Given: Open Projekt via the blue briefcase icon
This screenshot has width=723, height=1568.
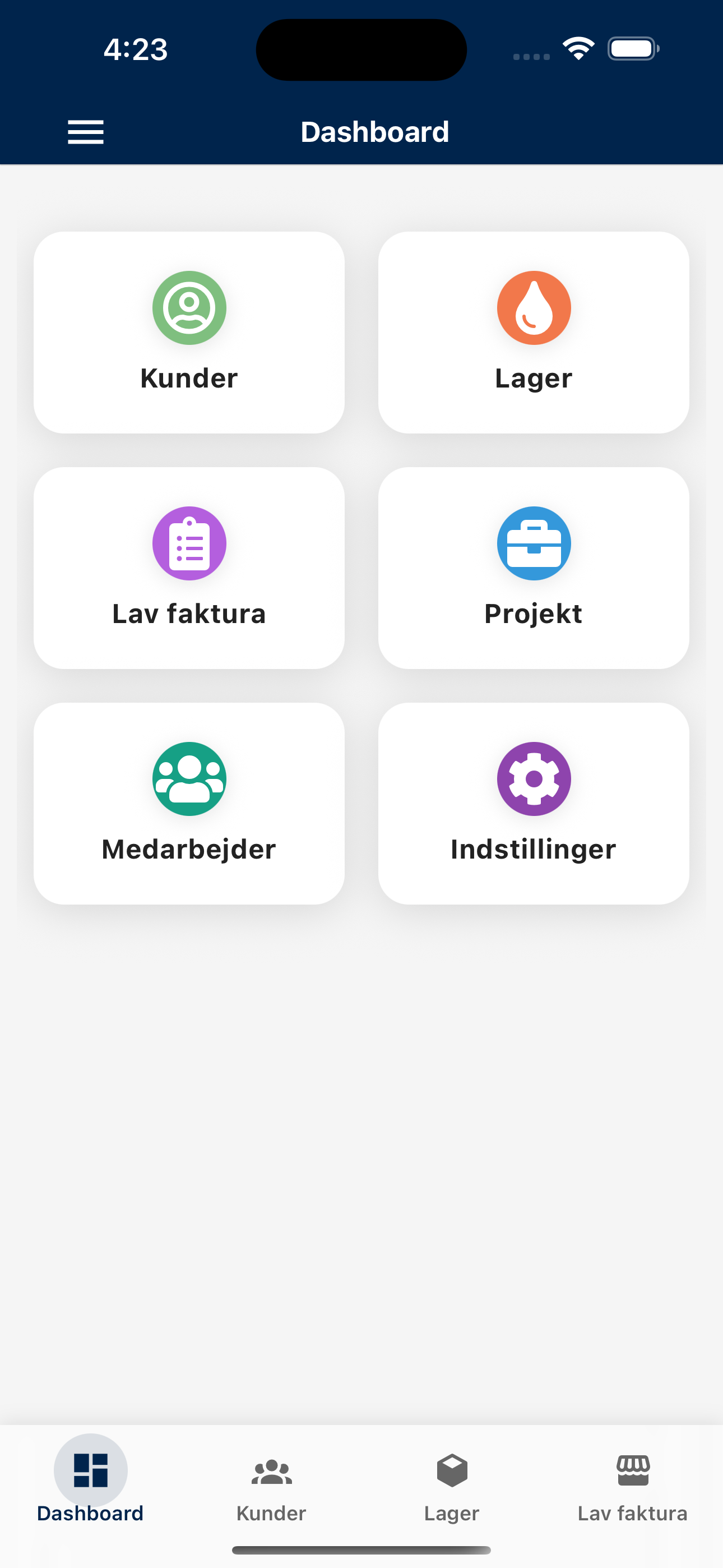Looking at the screenshot, I should [x=534, y=543].
